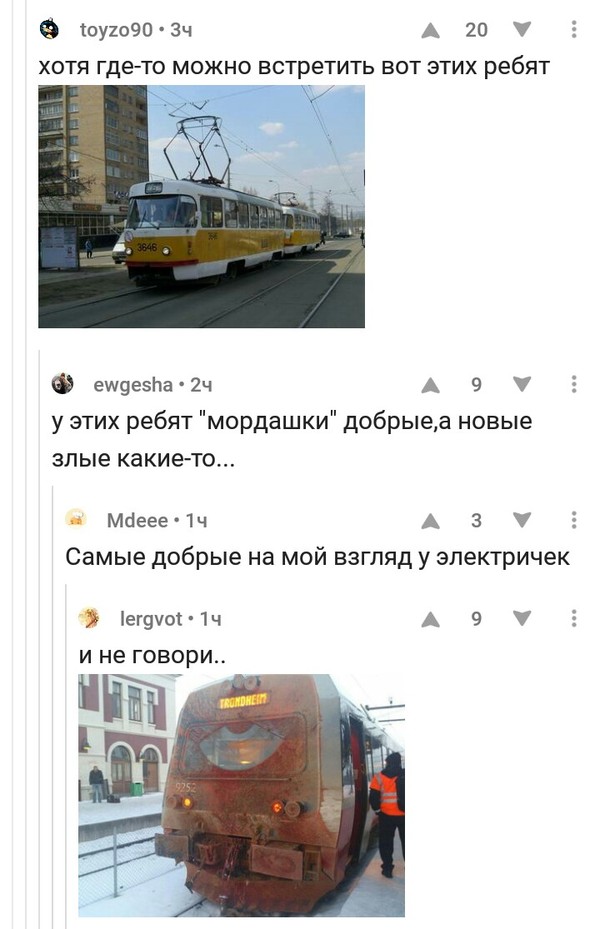Image resolution: width=600 pixels, height=929 pixels.
Task: Open overflow menu on toyzo90's comment
Action: (574, 30)
